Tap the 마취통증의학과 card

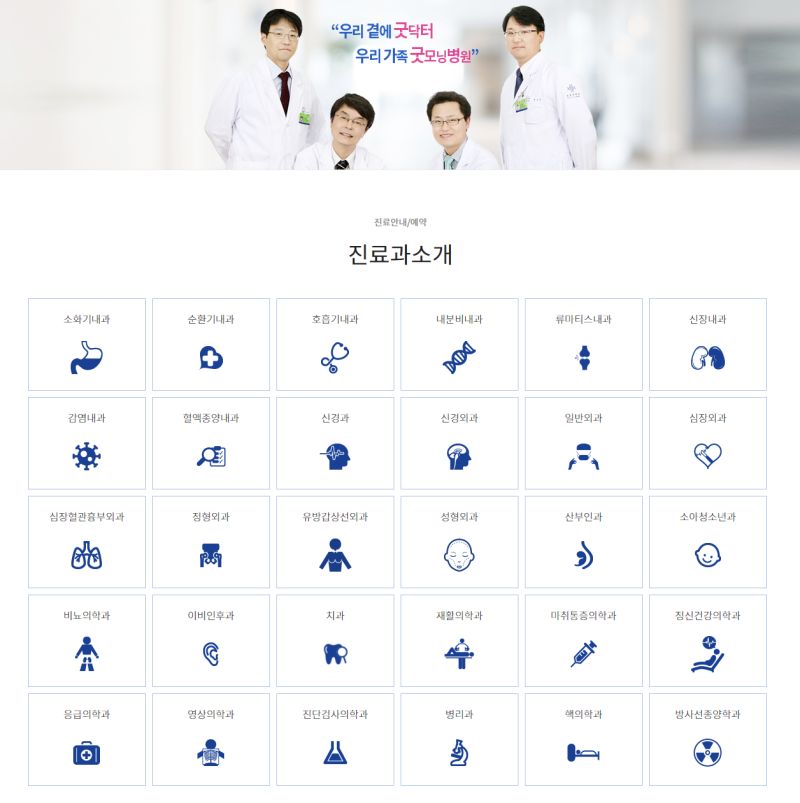[x=583, y=641]
